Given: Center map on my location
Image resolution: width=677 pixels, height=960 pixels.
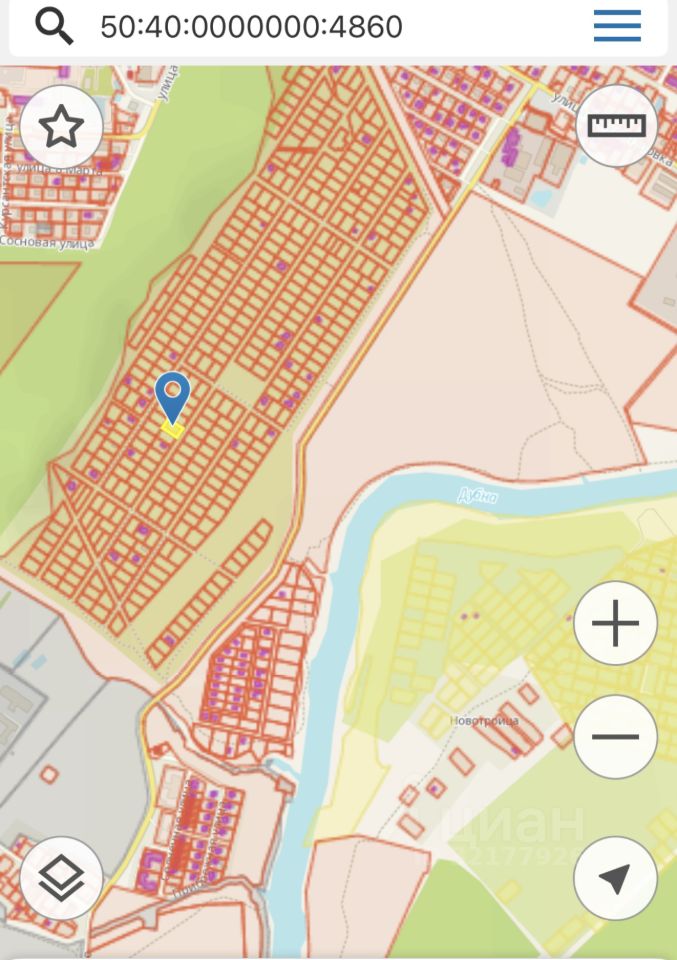Looking at the screenshot, I should pyautogui.click(x=615, y=878).
